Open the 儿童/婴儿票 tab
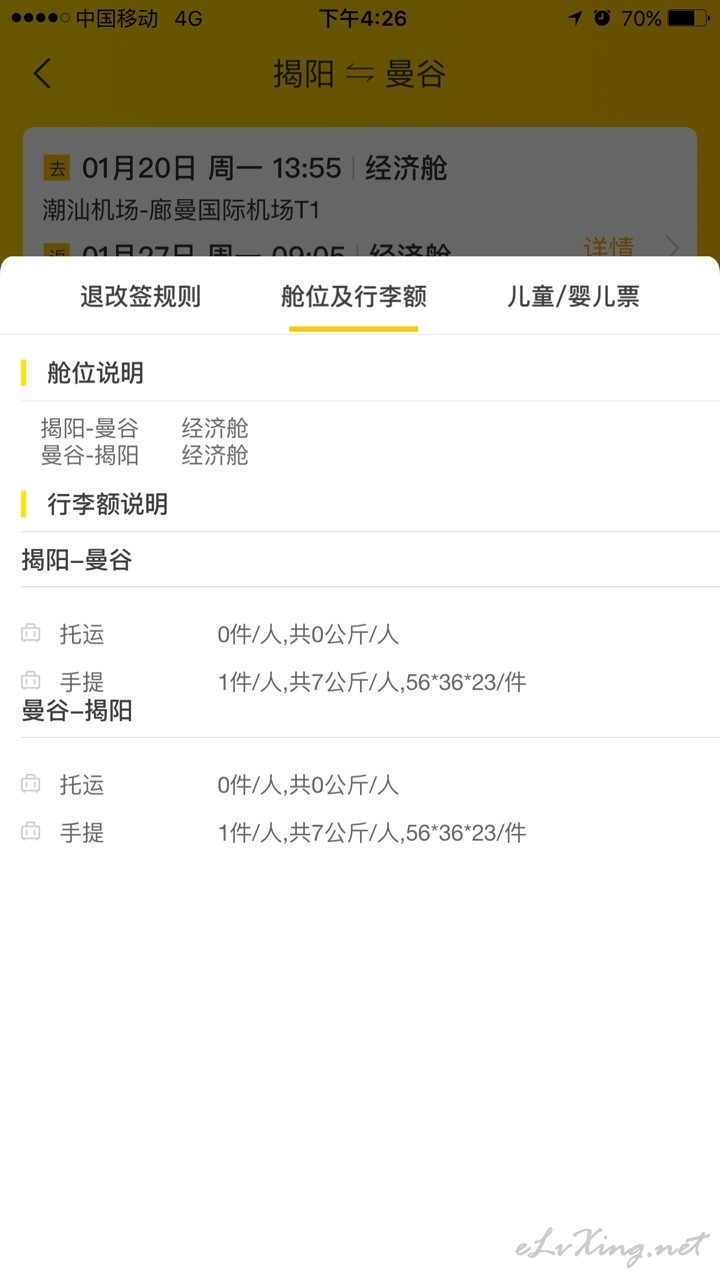 coord(573,297)
